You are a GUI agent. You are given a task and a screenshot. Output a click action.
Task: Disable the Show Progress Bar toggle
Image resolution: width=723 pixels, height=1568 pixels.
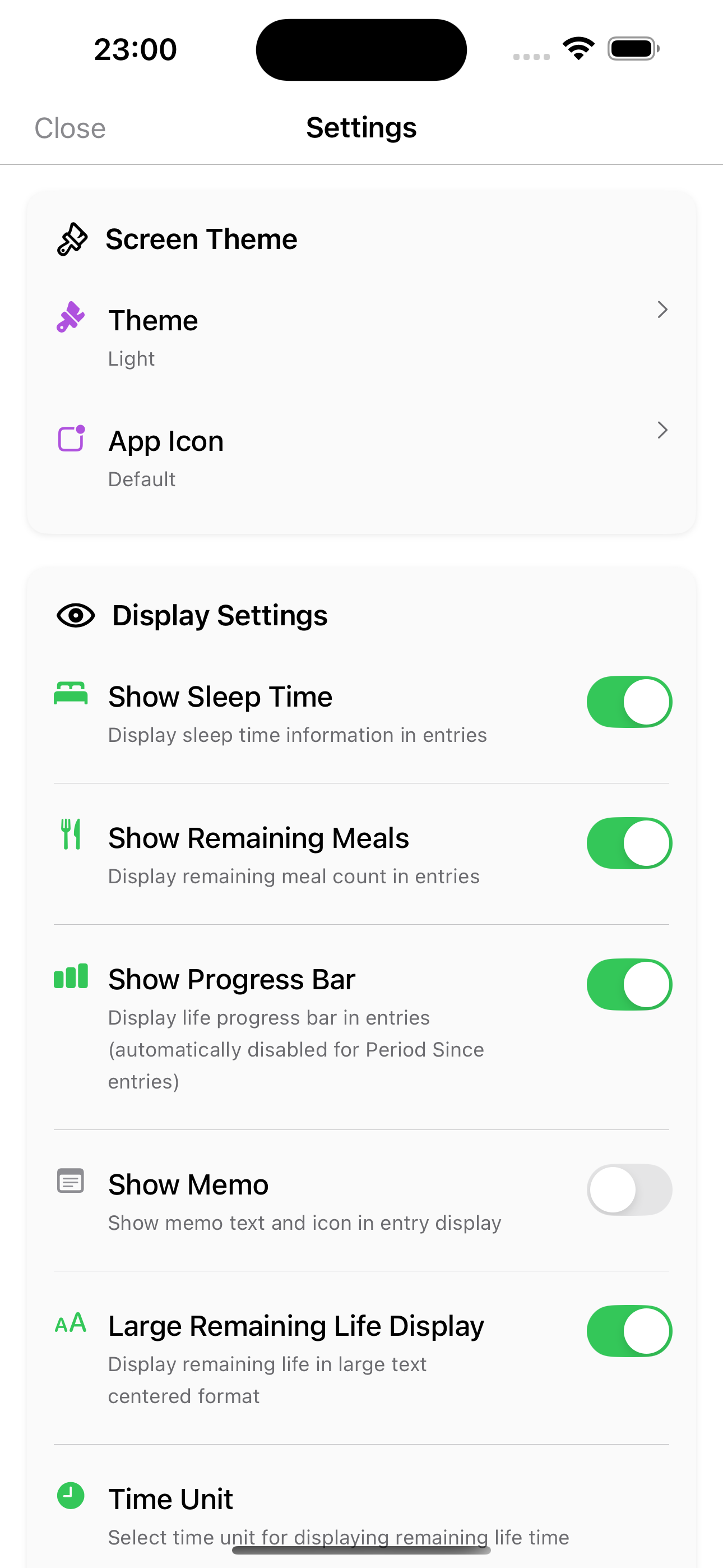629,984
